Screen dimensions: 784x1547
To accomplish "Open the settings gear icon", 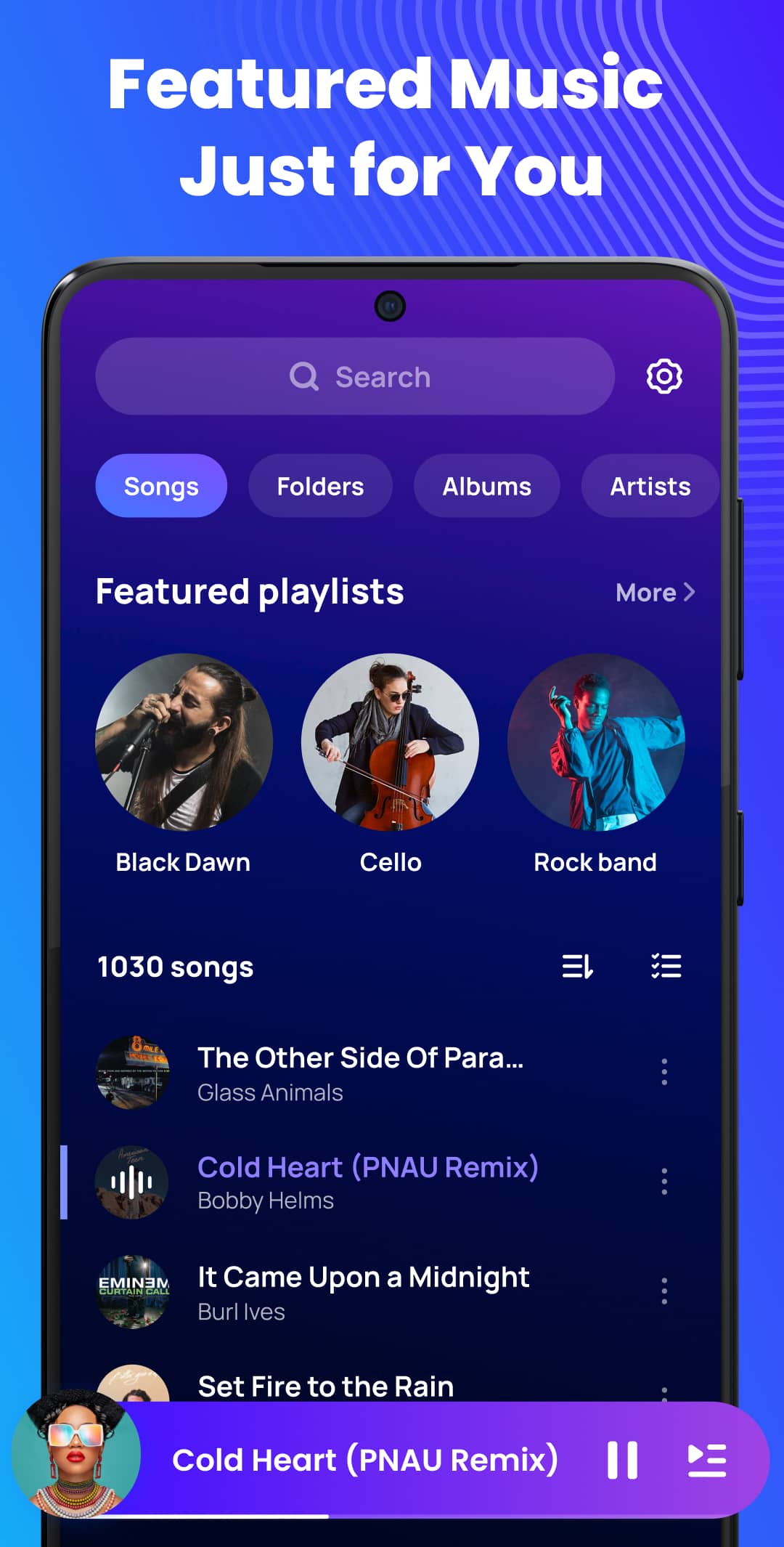I will coord(662,375).
